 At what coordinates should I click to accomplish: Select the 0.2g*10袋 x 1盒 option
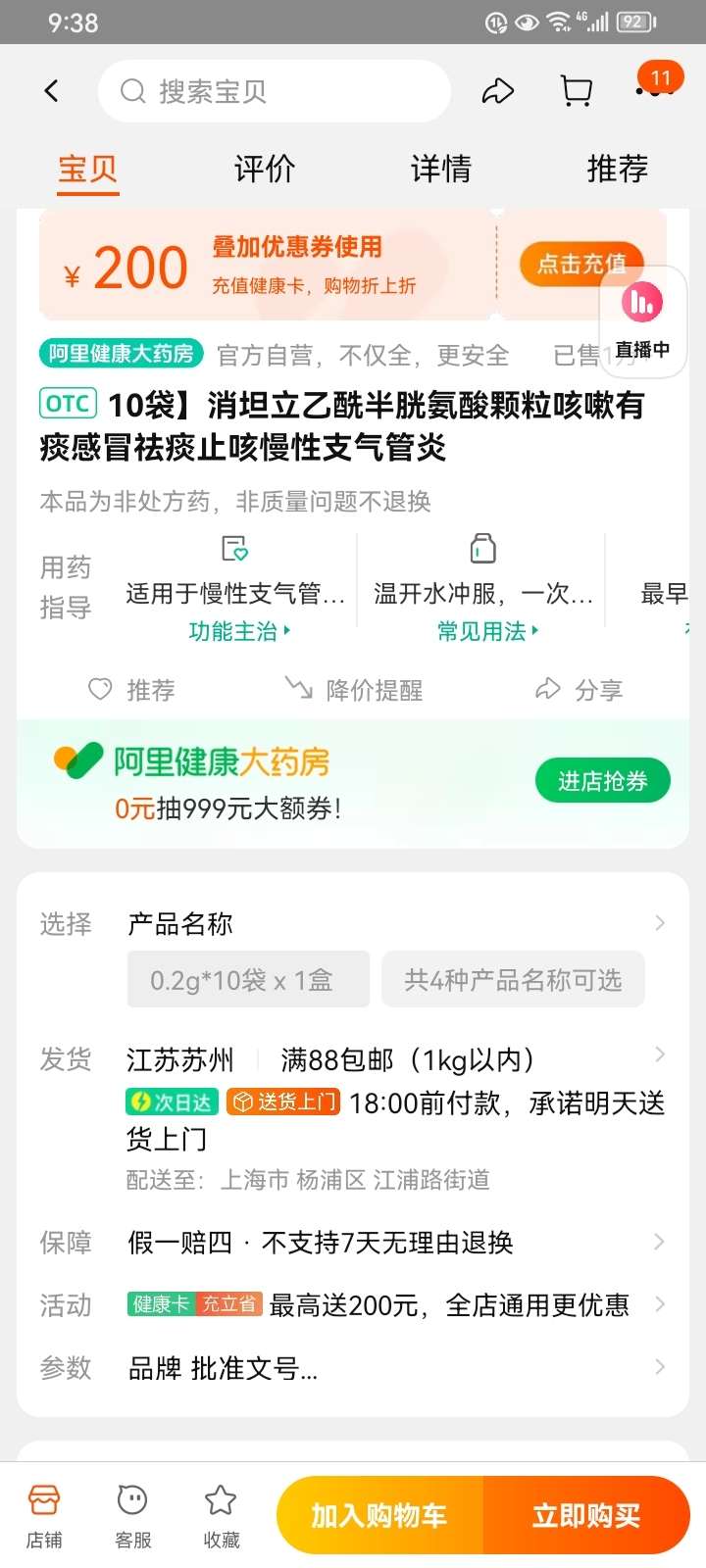click(248, 979)
